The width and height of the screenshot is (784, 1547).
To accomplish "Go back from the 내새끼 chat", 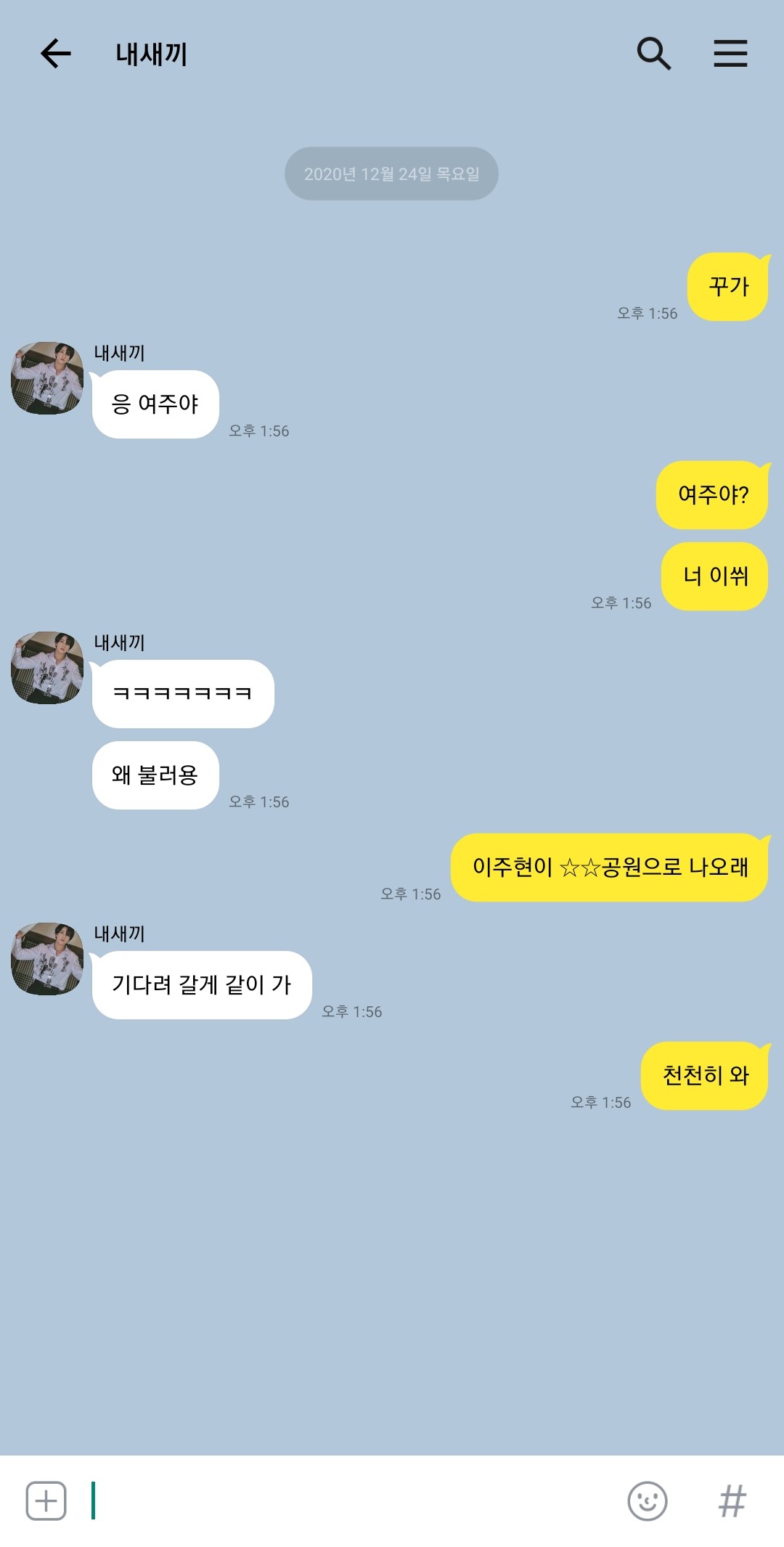I will click(56, 54).
